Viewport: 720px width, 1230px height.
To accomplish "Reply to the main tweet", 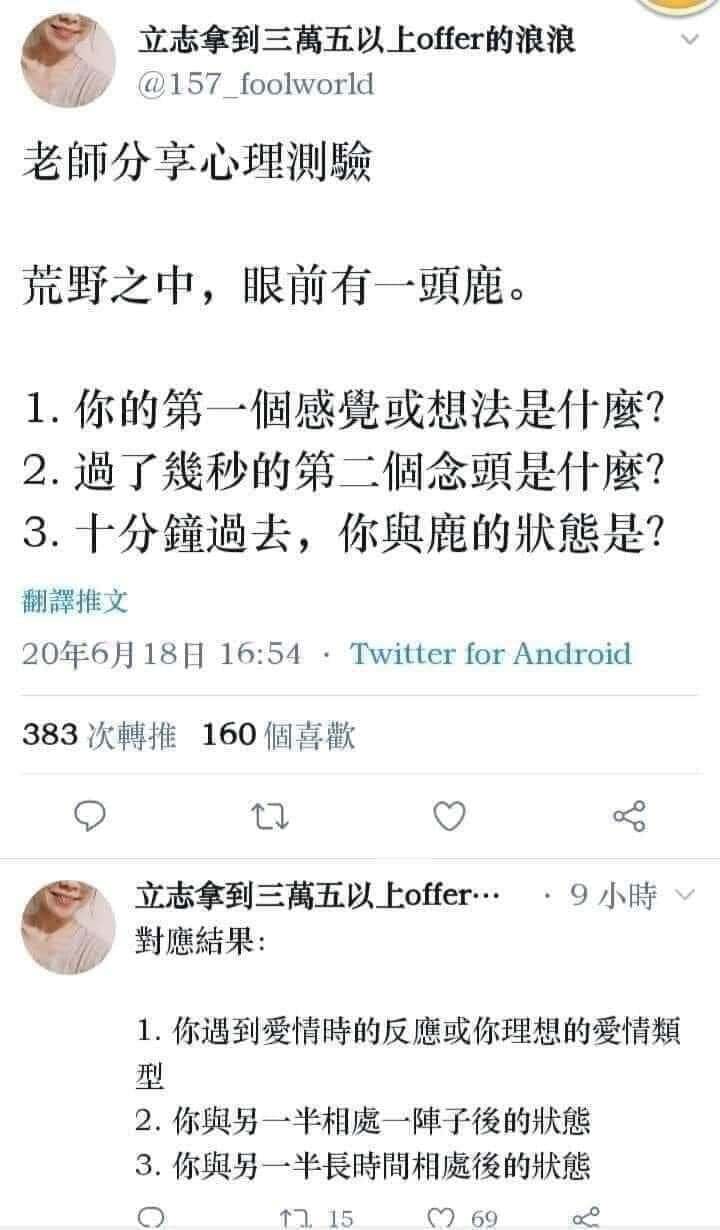I will pyautogui.click(x=91, y=817).
